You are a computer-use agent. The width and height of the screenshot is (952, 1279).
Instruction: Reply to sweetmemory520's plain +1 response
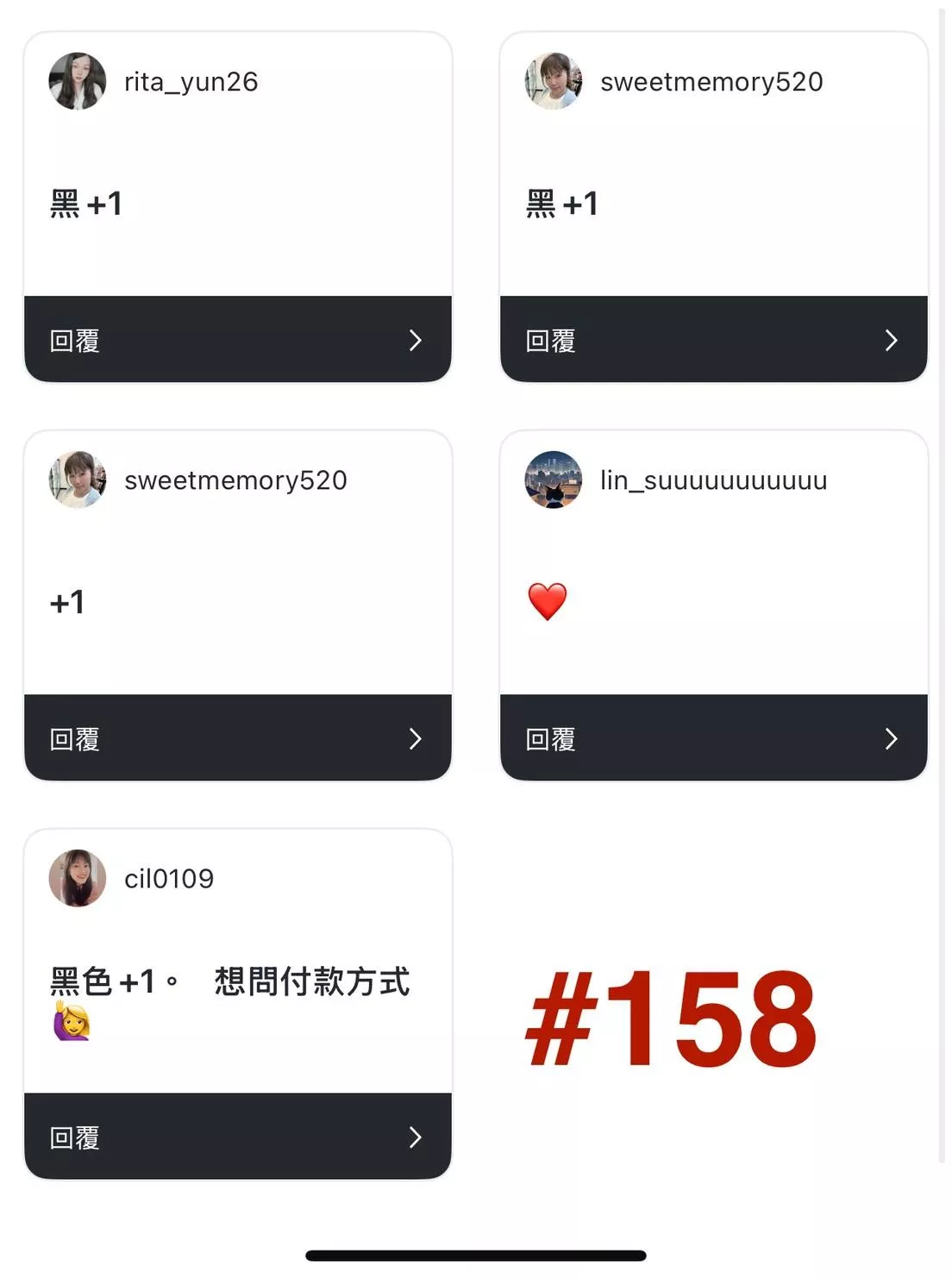[x=237, y=738]
